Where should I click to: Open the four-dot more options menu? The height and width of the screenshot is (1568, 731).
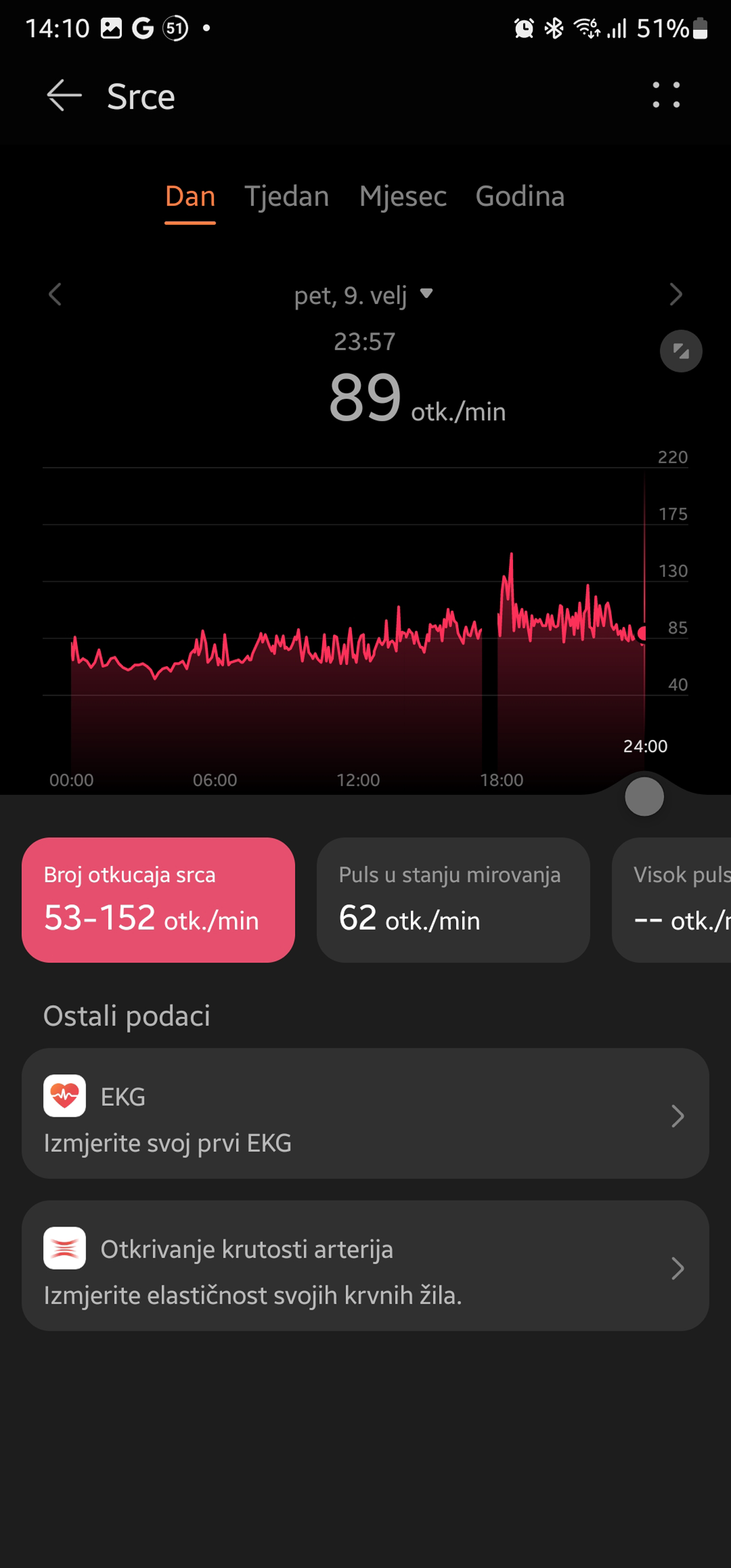point(666,95)
